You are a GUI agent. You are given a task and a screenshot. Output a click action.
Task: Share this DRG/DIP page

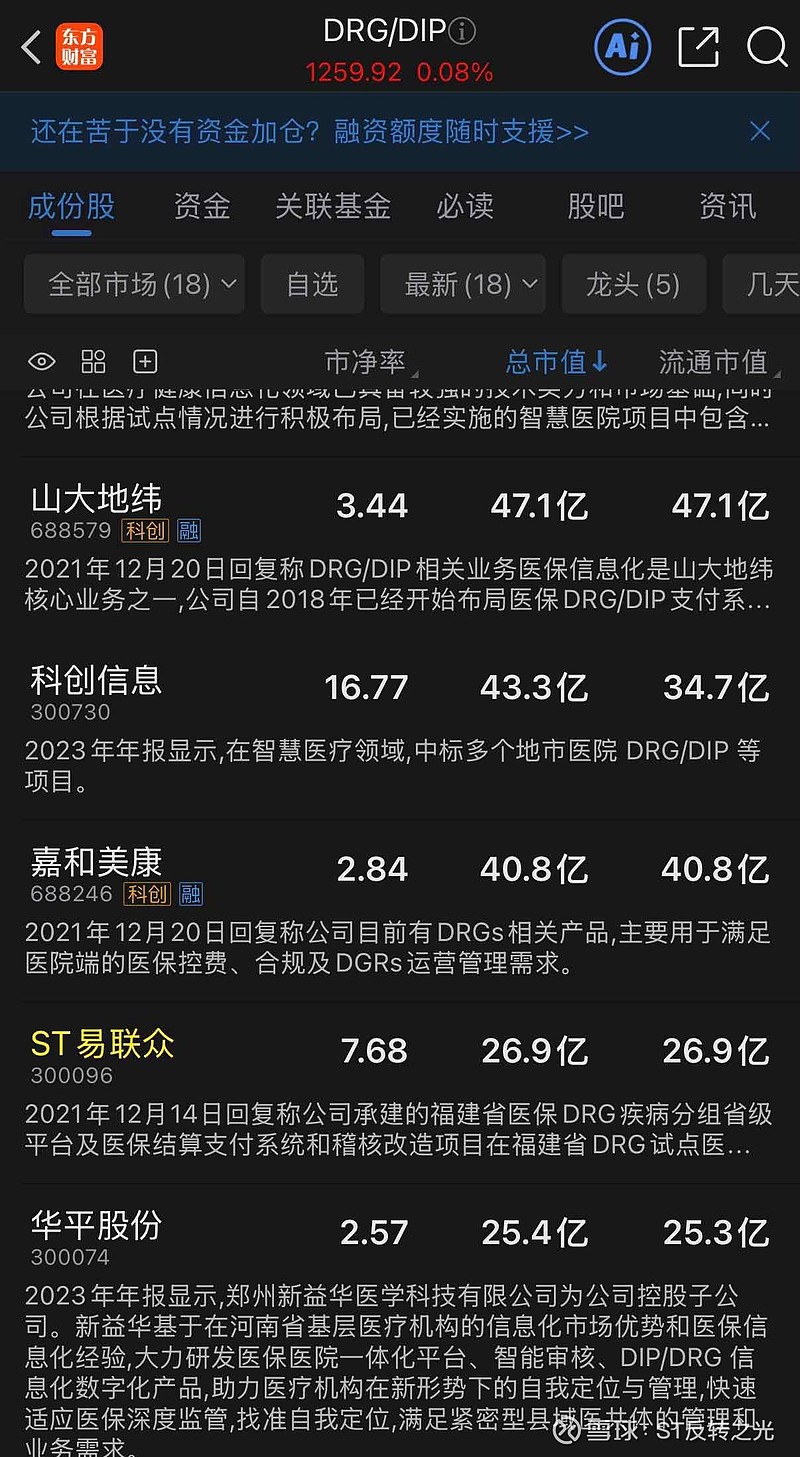[698, 47]
